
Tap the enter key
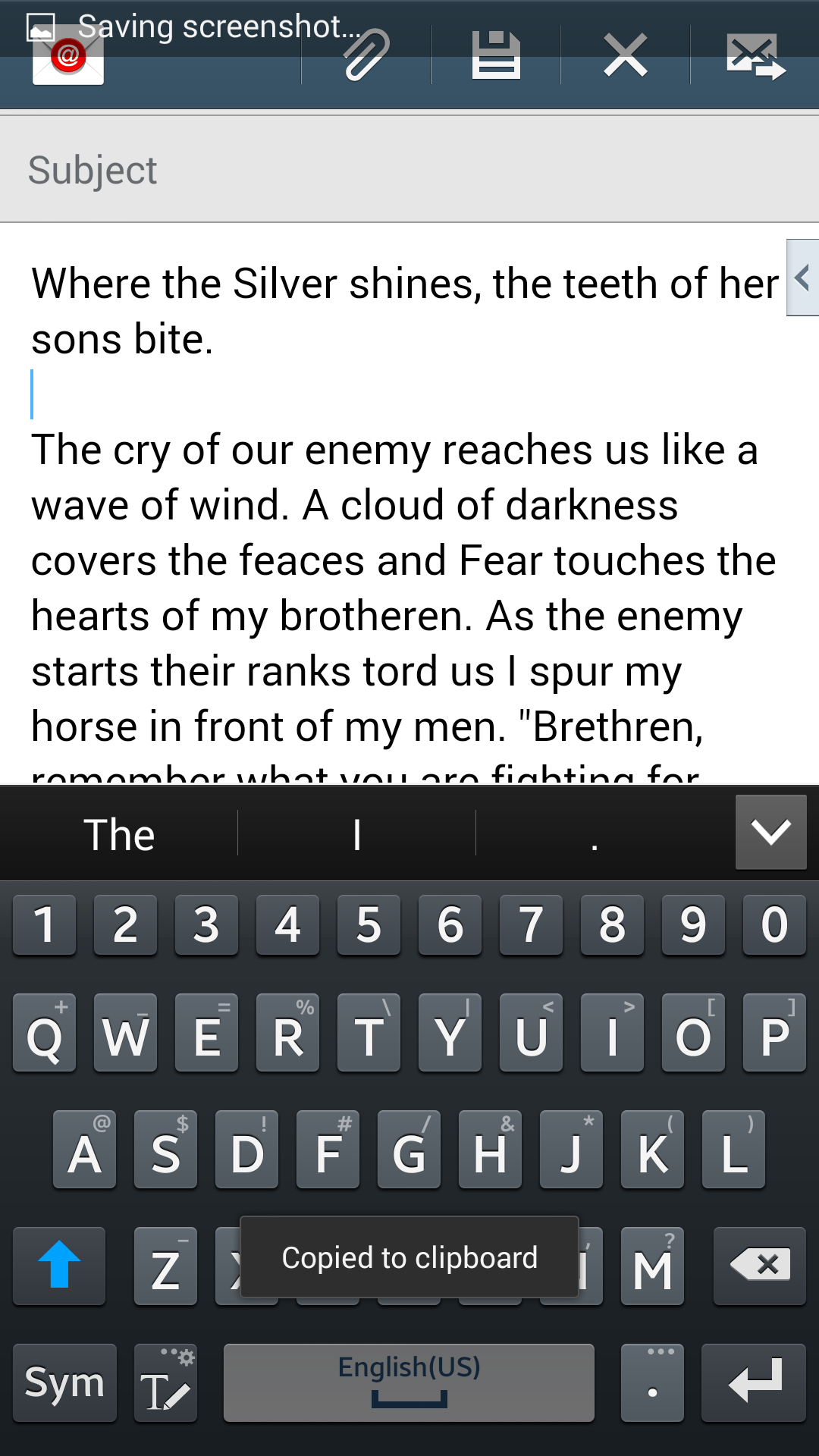click(753, 1382)
